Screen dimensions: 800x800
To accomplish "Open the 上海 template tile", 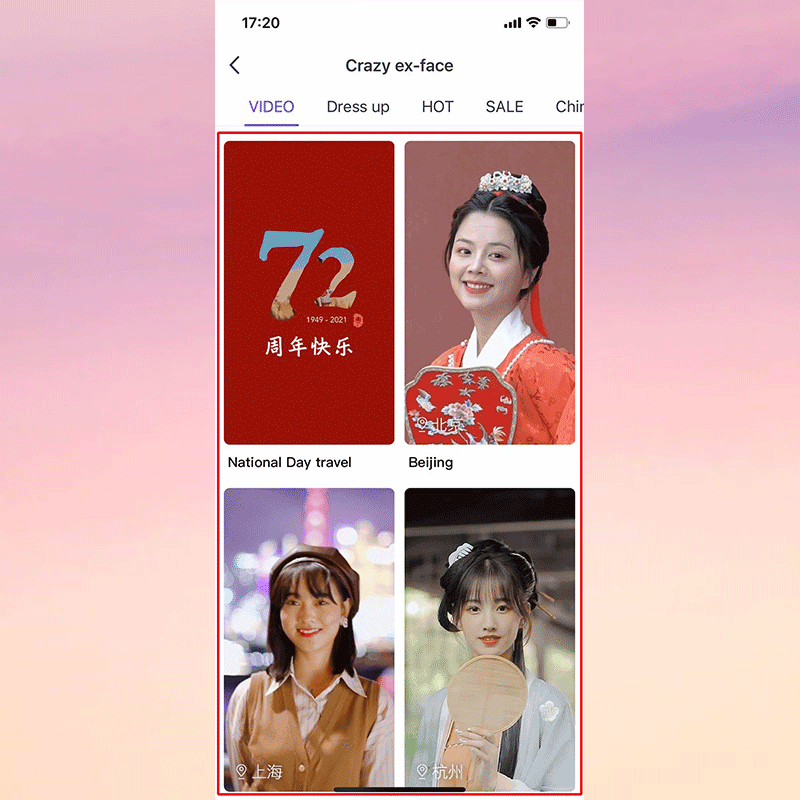I will point(309,638).
